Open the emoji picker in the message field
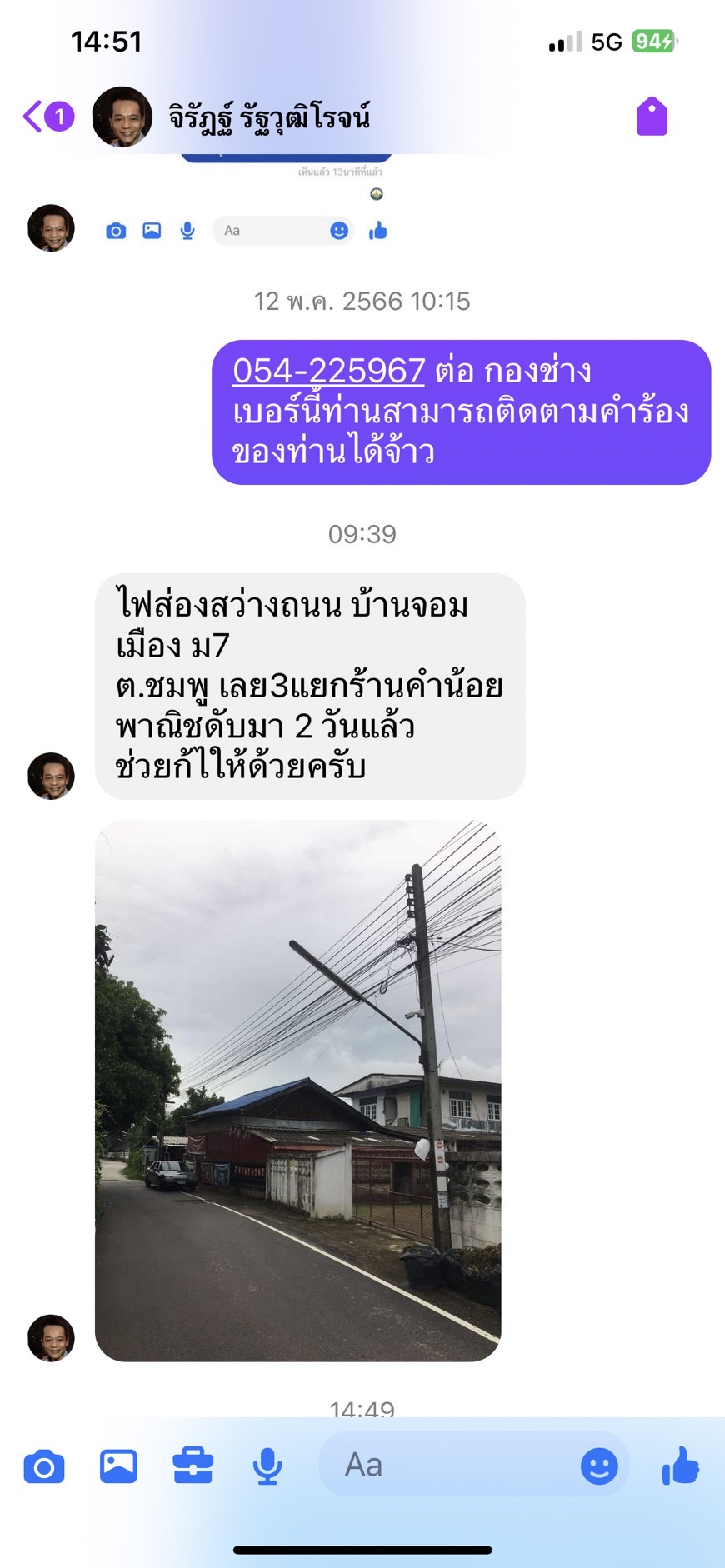The width and height of the screenshot is (725, 1568). coord(599,1466)
